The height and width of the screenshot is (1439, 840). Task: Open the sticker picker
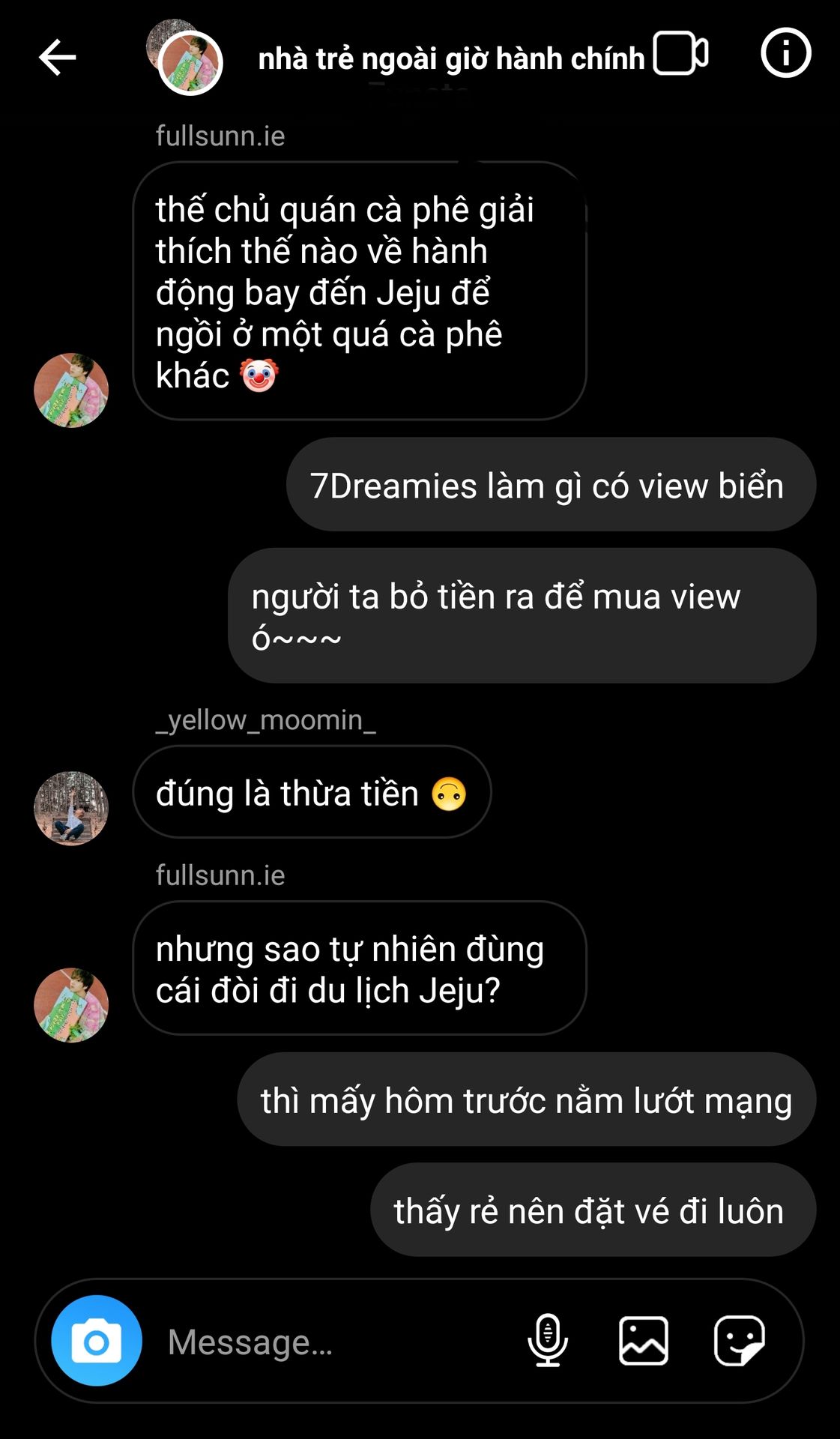pyautogui.click(x=739, y=1341)
